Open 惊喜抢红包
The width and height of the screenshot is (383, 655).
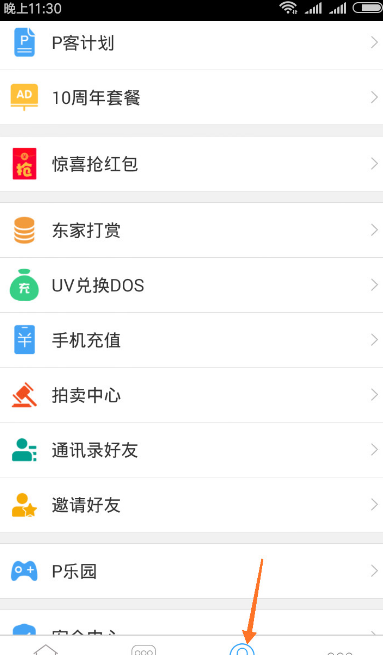[x=191, y=164]
